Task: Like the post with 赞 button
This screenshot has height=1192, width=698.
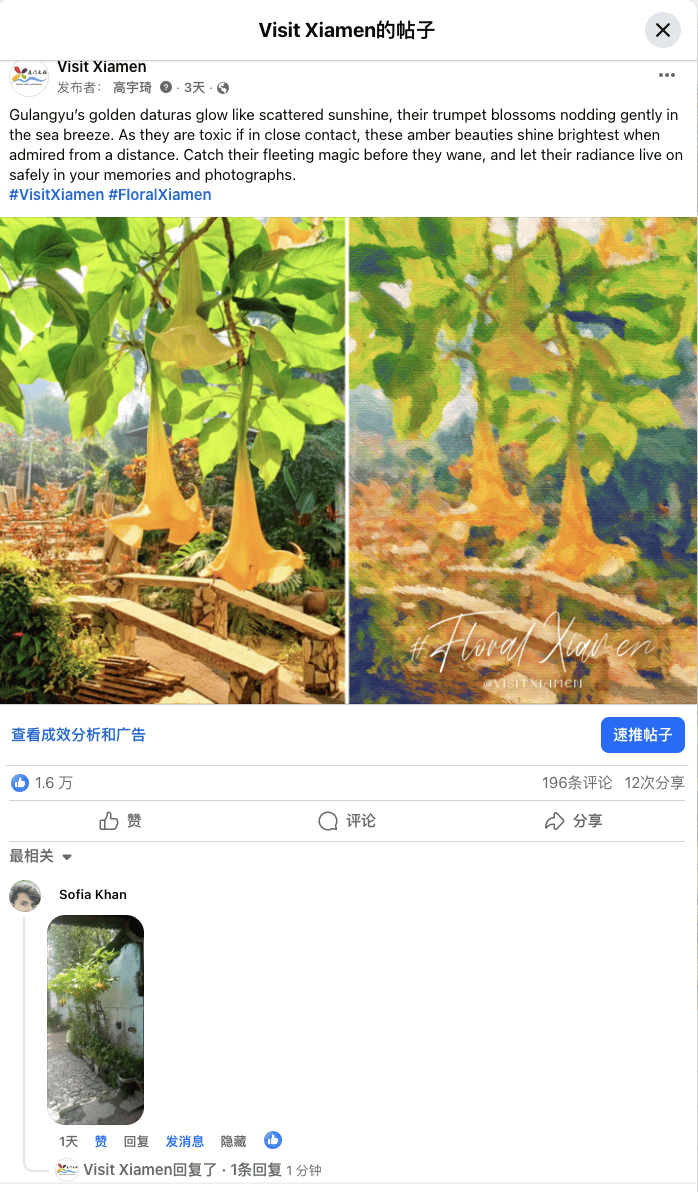Action: [x=121, y=821]
